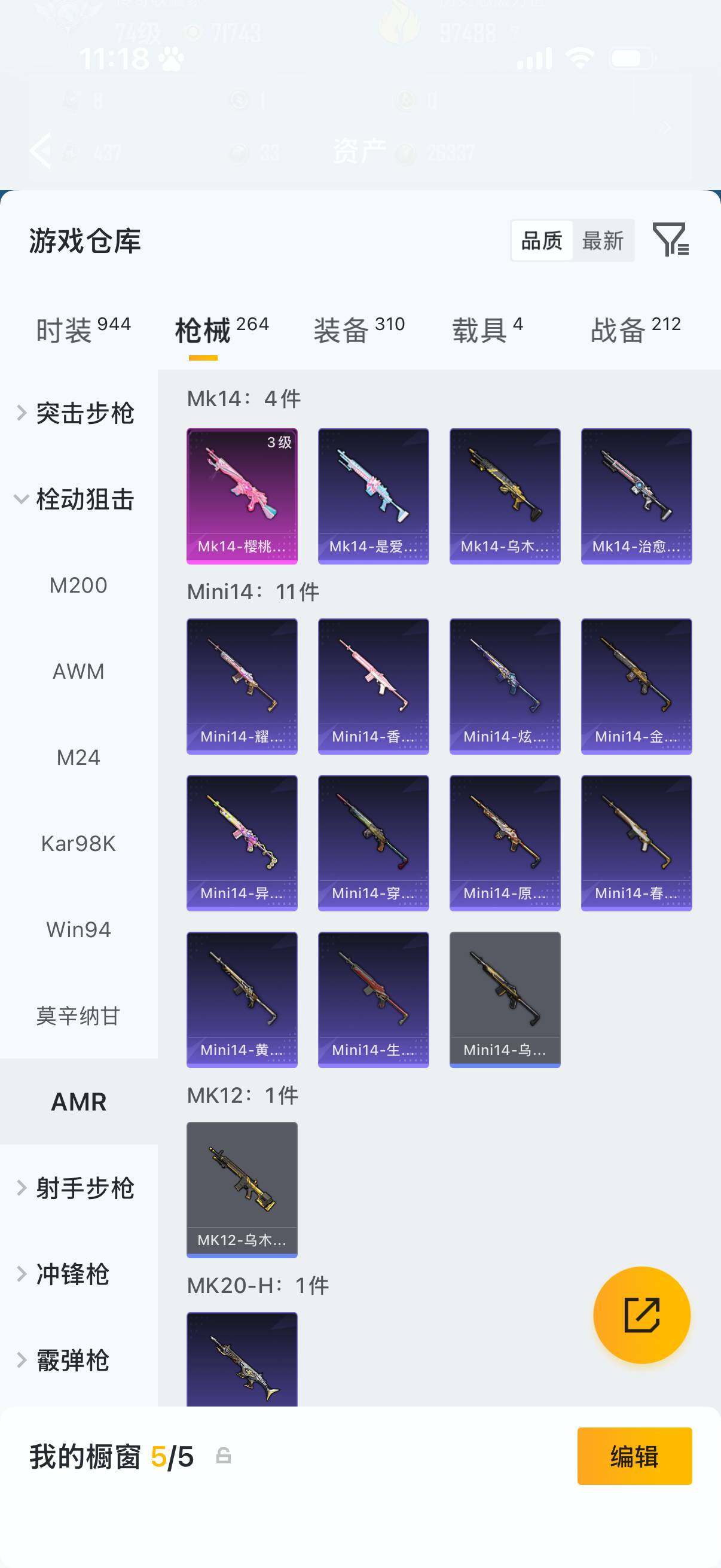Select Kar98K in the side list
Image resolution: width=721 pixels, height=1568 pixels.
pyautogui.click(x=78, y=844)
